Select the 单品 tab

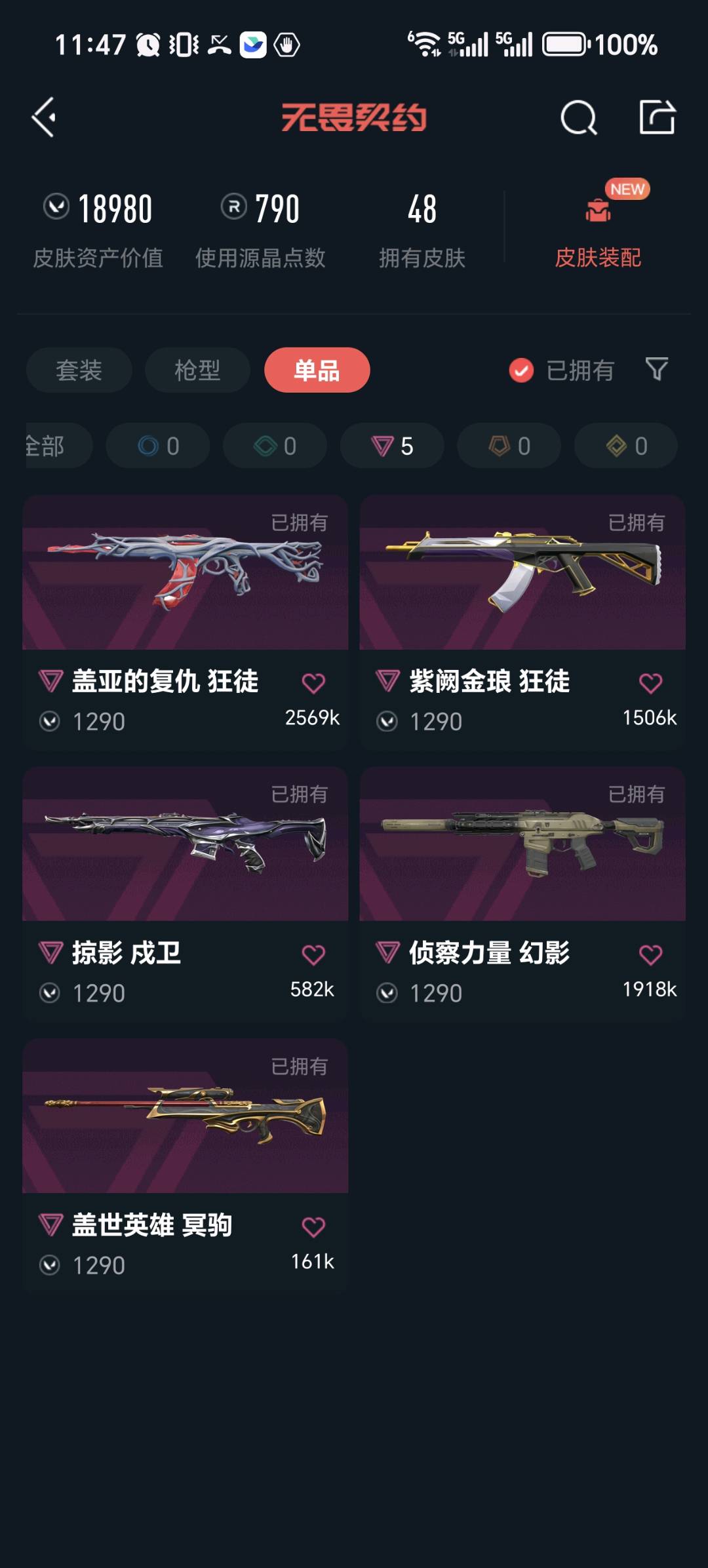pyautogui.click(x=317, y=370)
